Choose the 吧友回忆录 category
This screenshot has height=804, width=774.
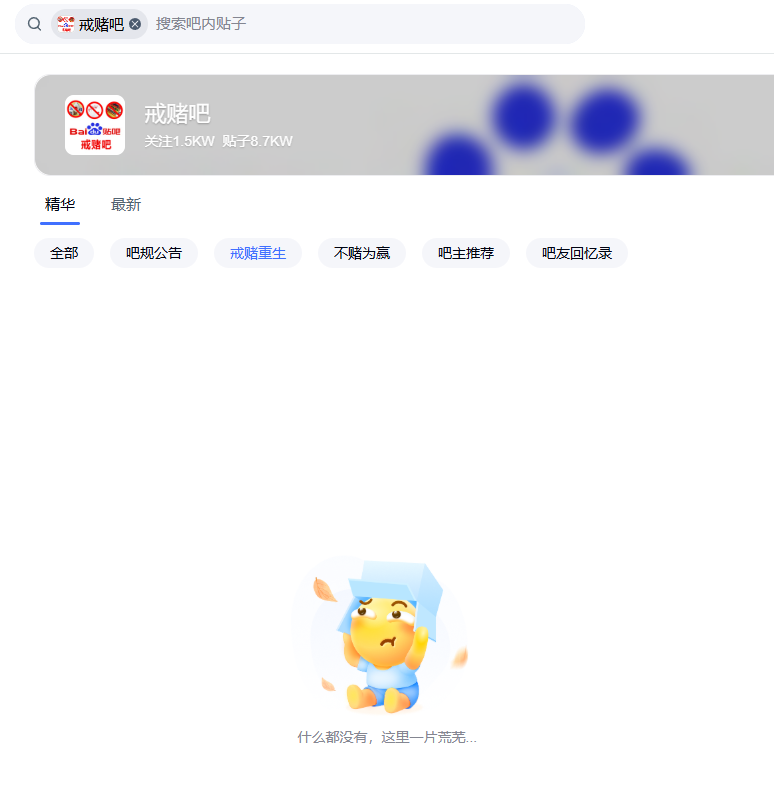click(577, 253)
